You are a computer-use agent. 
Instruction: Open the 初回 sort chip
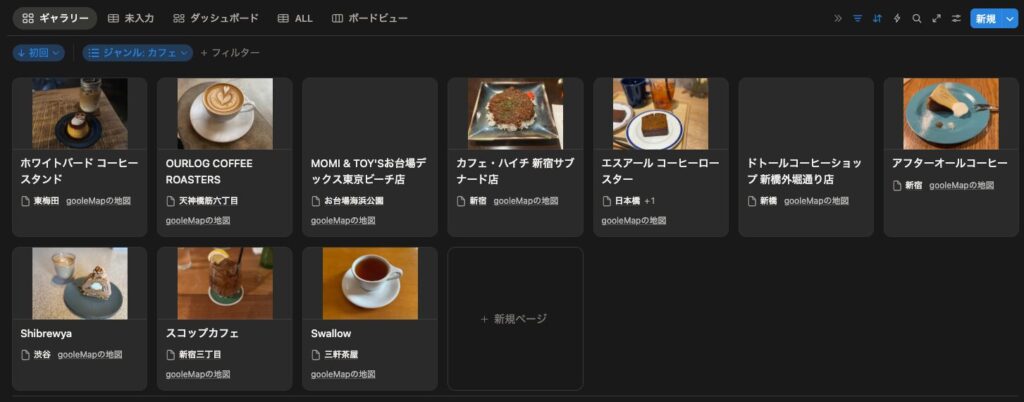39,52
